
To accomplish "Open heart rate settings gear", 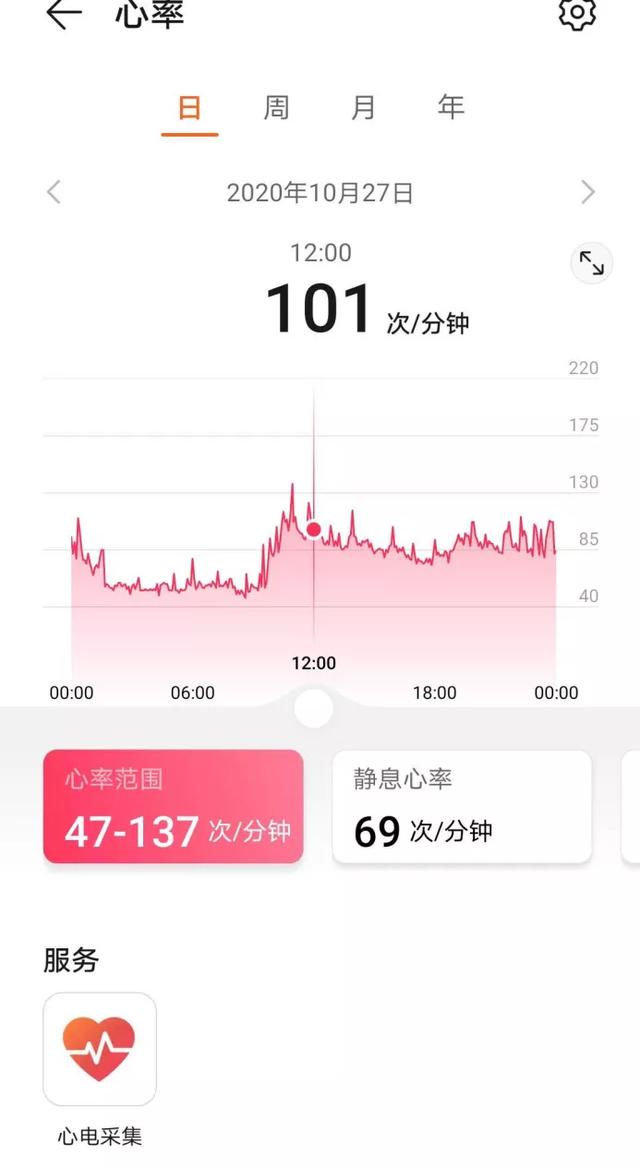I will tap(577, 13).
